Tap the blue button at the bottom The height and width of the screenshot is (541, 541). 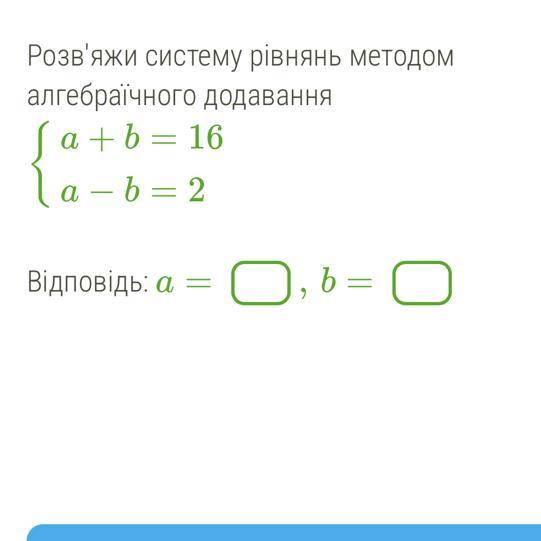point(284,532)
